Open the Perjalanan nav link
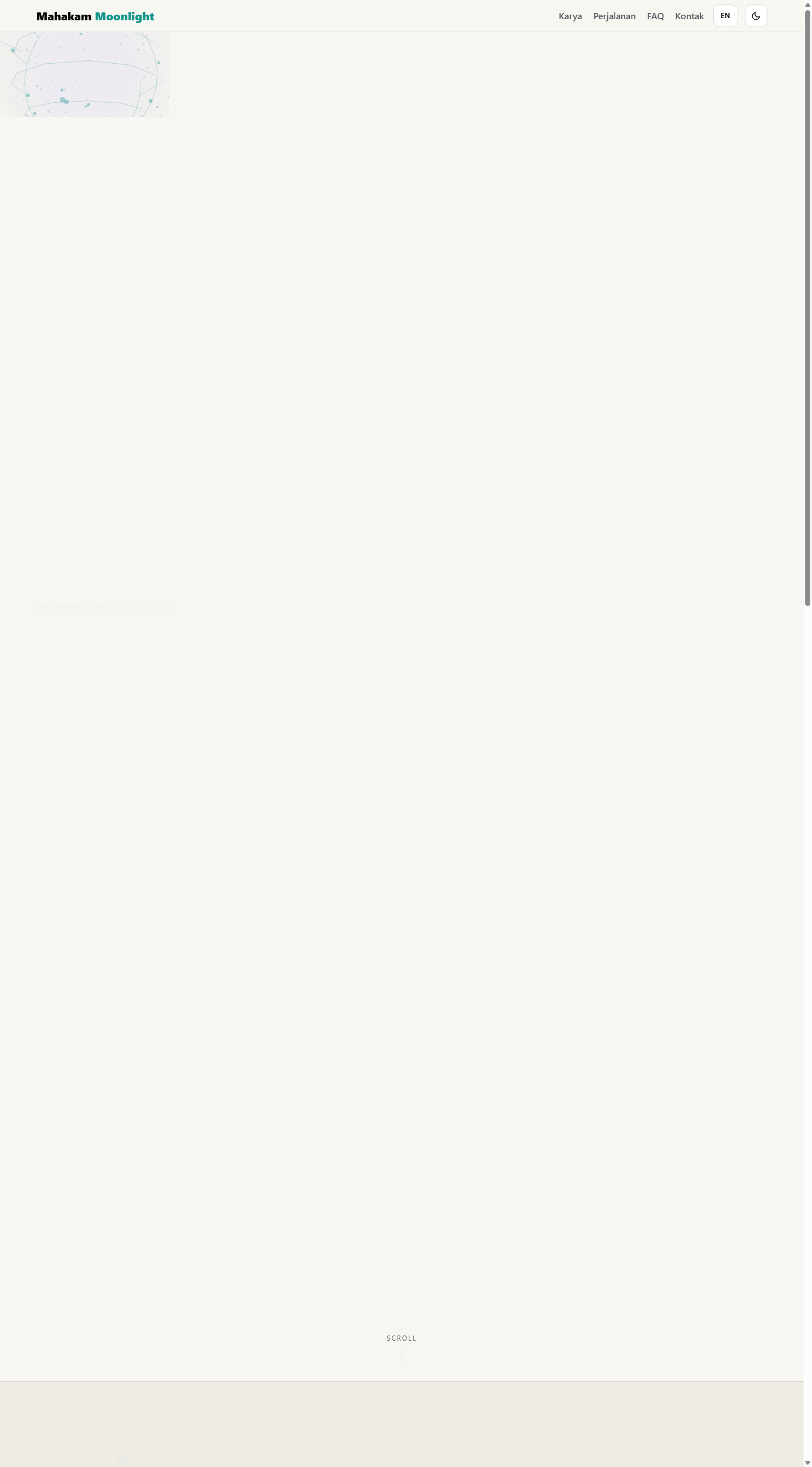This screenshot has width=812, height=1467. (614, 16)
